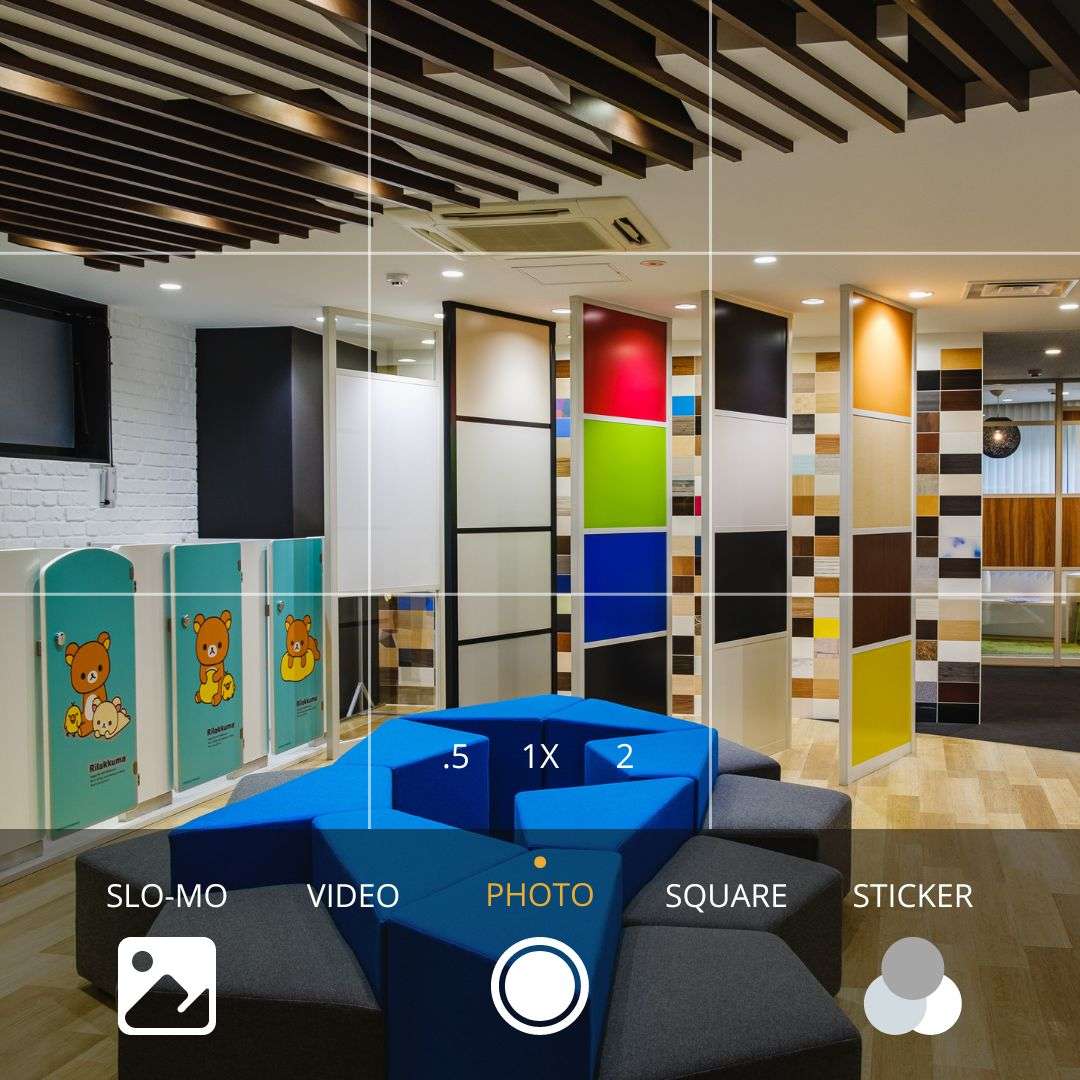The width and height of the screenshot is (1080, 1080).
Task: Open the color filters icon
Action: tap(912, 986)
